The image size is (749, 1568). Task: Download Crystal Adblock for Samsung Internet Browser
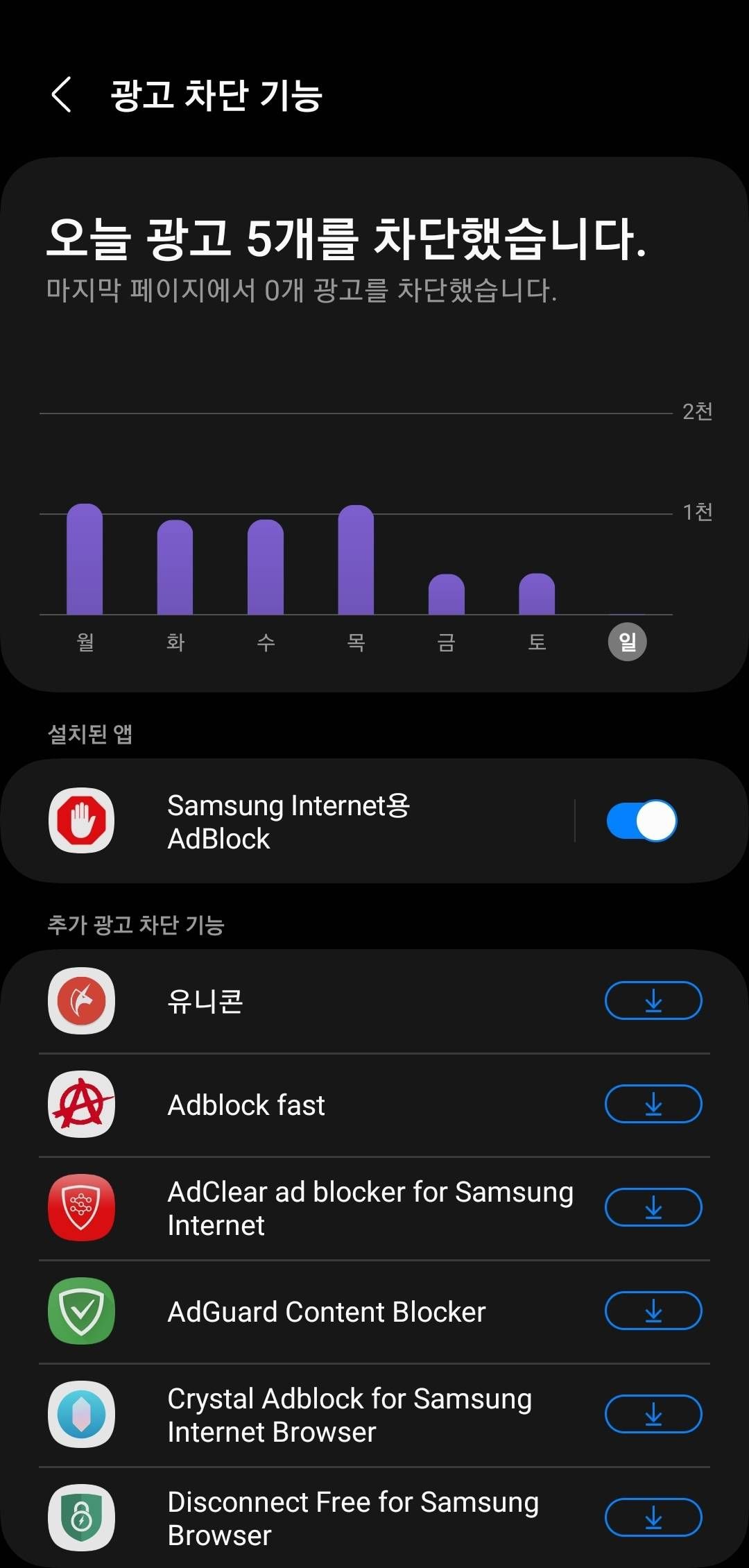653,1414
